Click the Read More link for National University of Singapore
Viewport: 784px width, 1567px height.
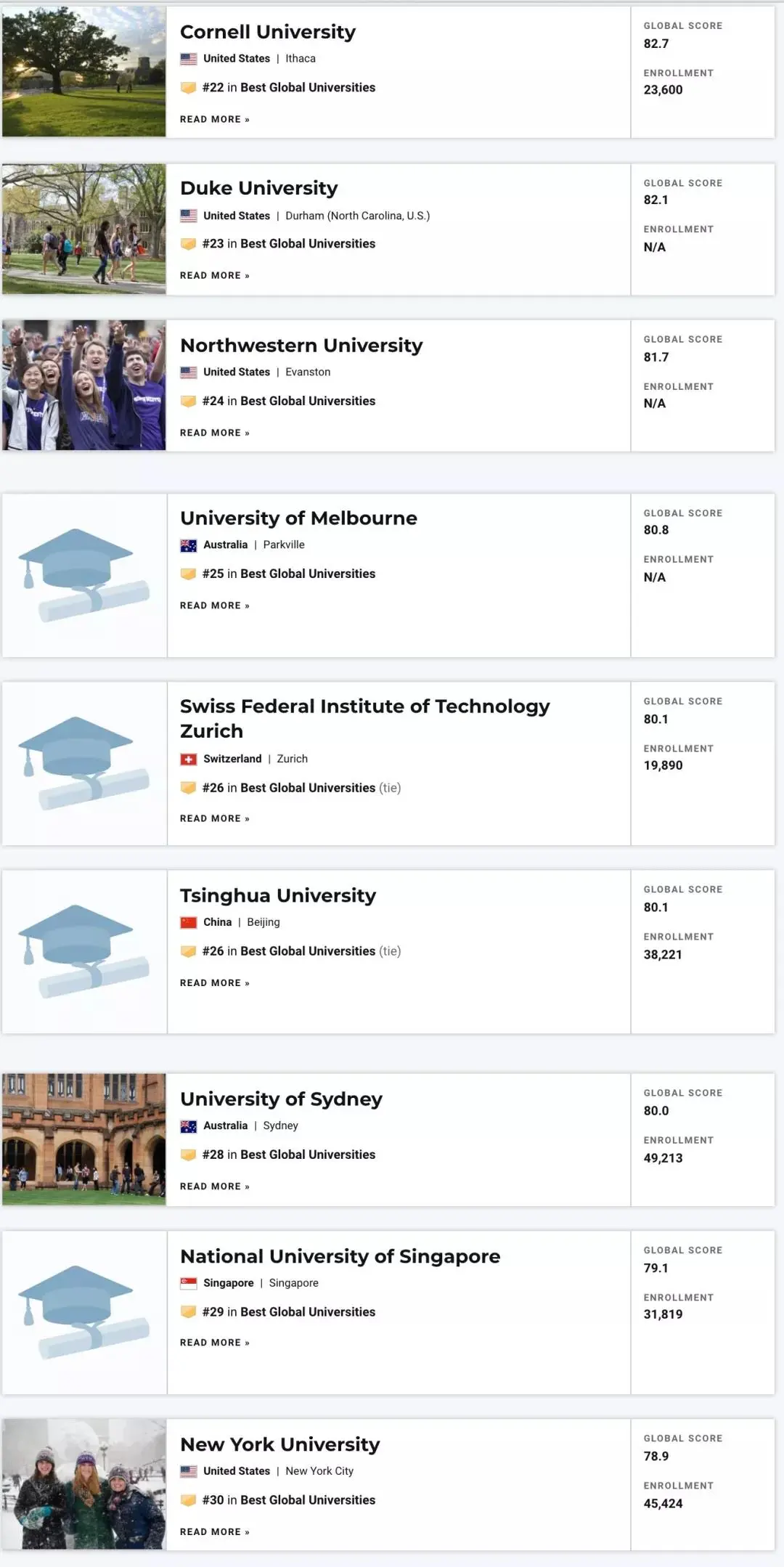pyautogui.click(x=215, y=1342)
